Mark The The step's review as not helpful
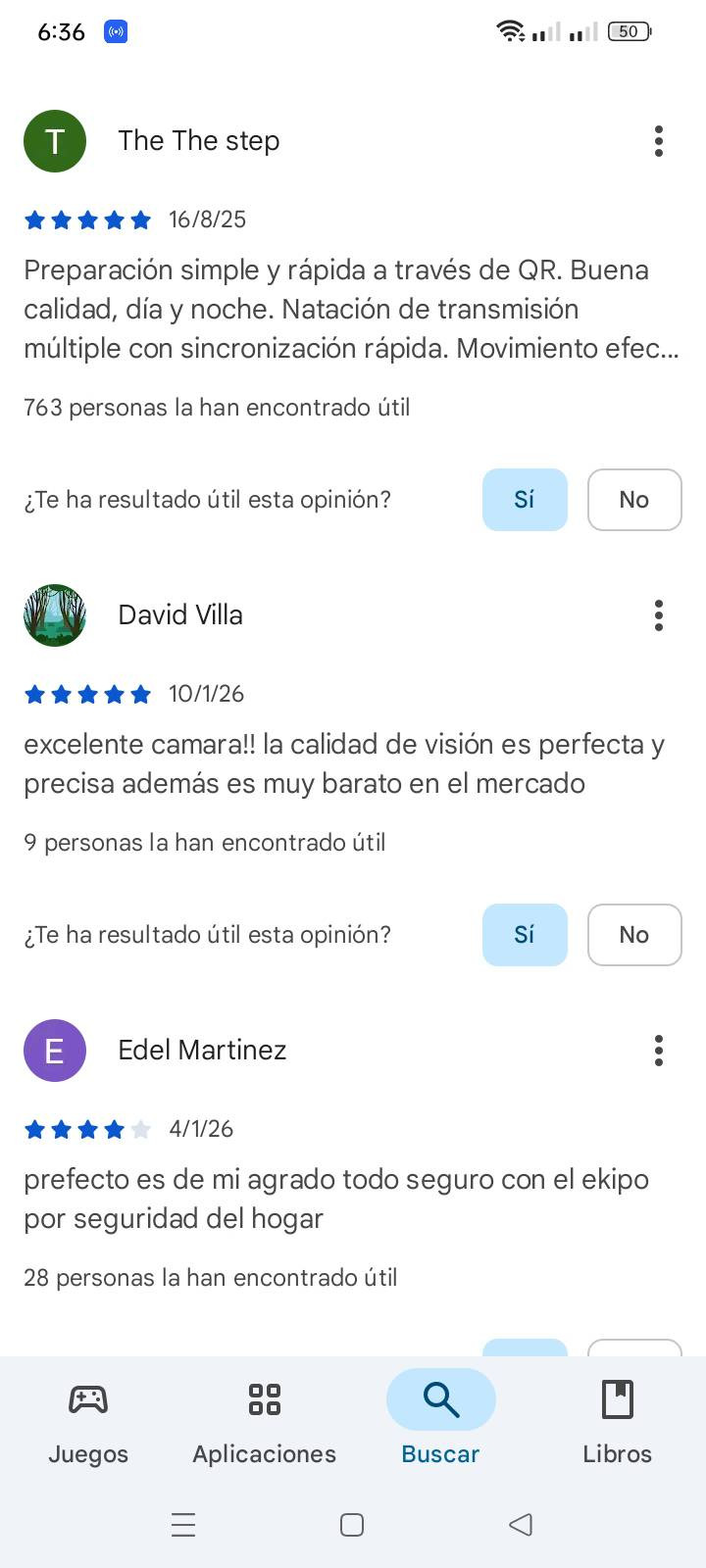This screenshot has width=706, height=1568. point(634,500)
